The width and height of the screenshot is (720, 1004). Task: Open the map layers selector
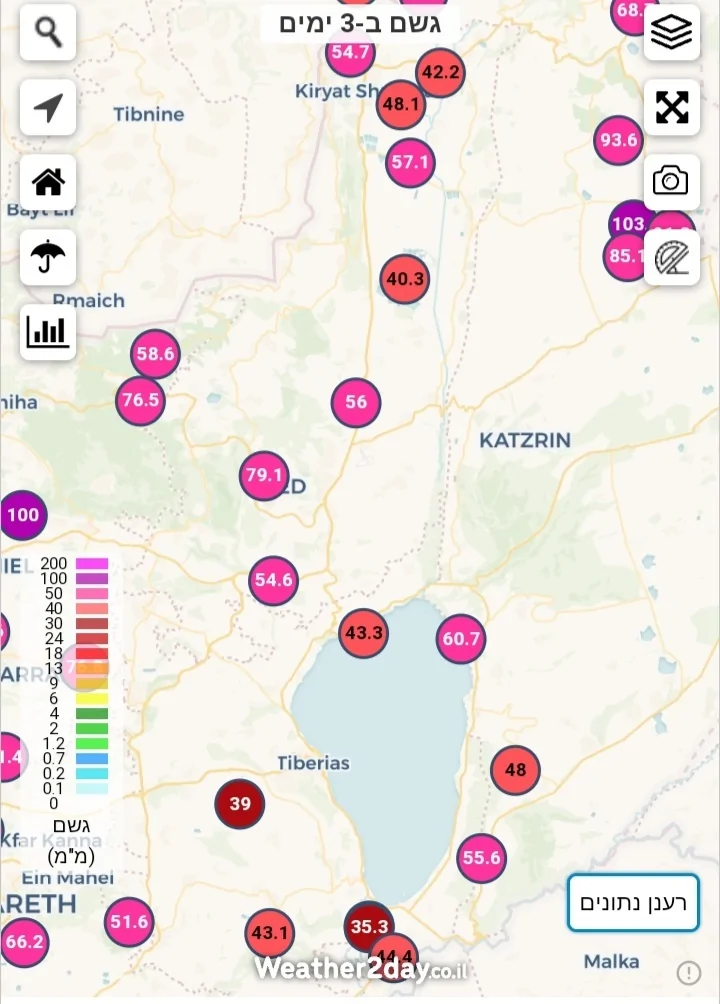pyautogui.click(x=671, y=32)
